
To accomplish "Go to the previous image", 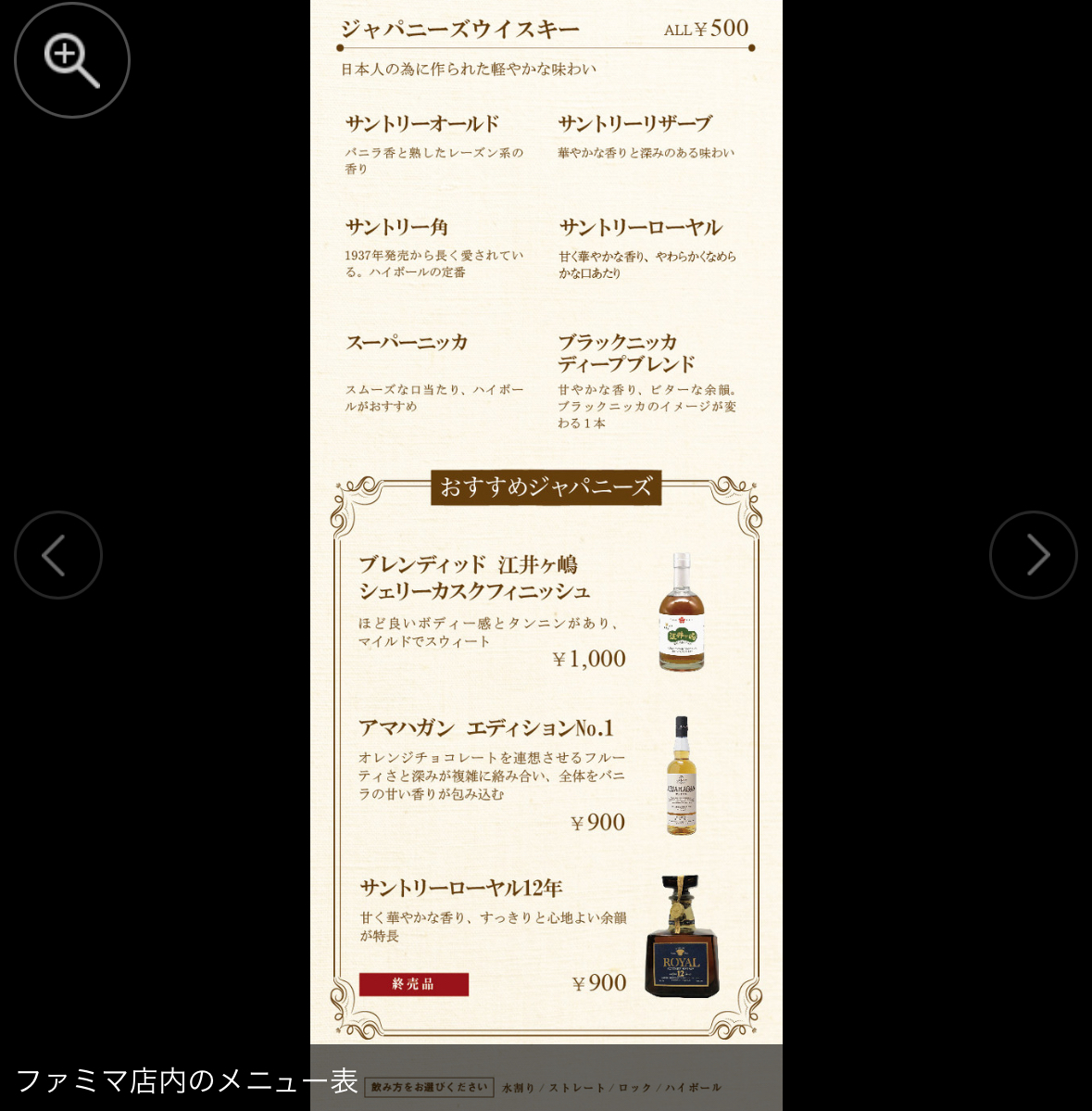I will pos(57,555).
